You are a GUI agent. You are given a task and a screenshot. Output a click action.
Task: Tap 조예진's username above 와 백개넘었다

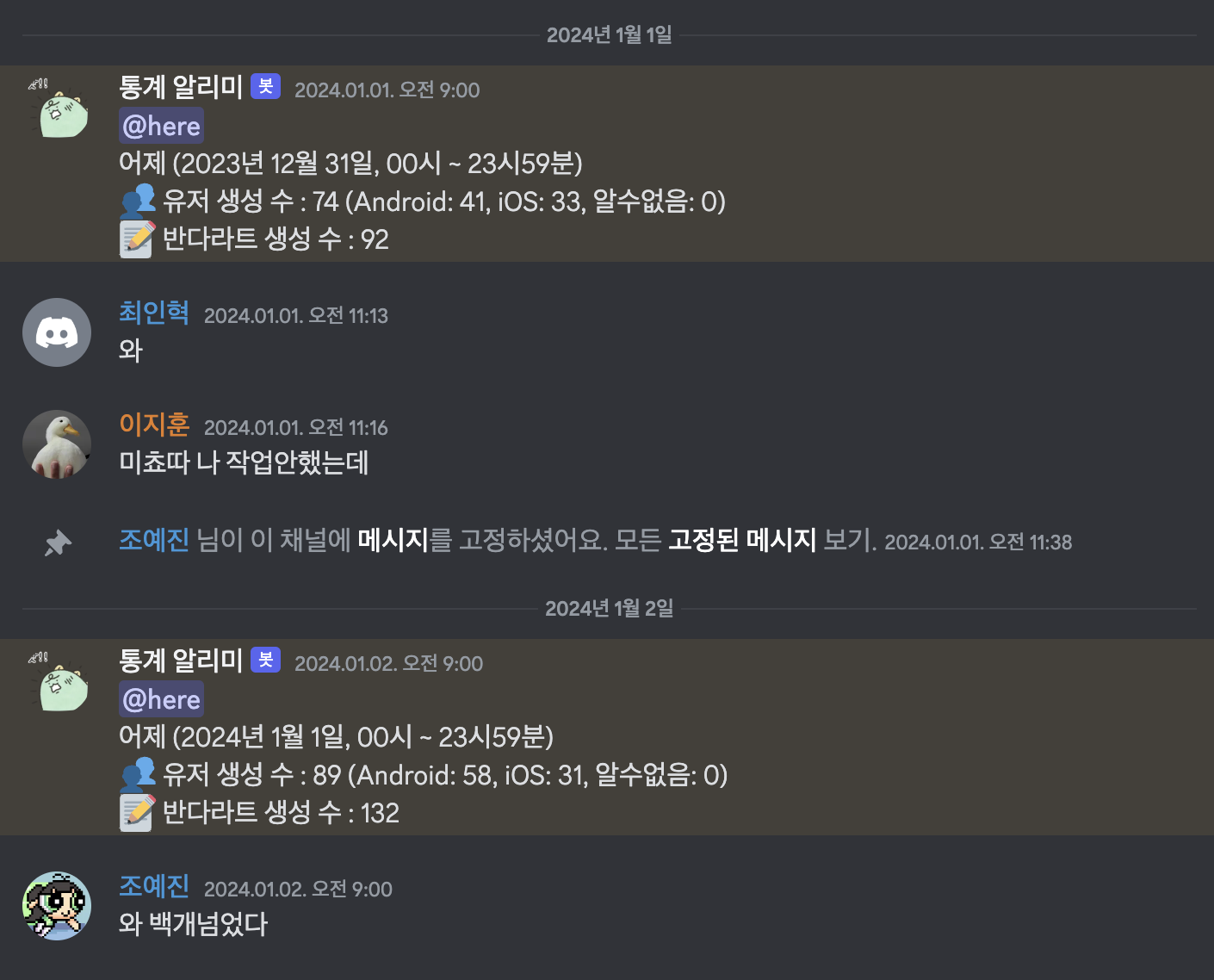154,886
